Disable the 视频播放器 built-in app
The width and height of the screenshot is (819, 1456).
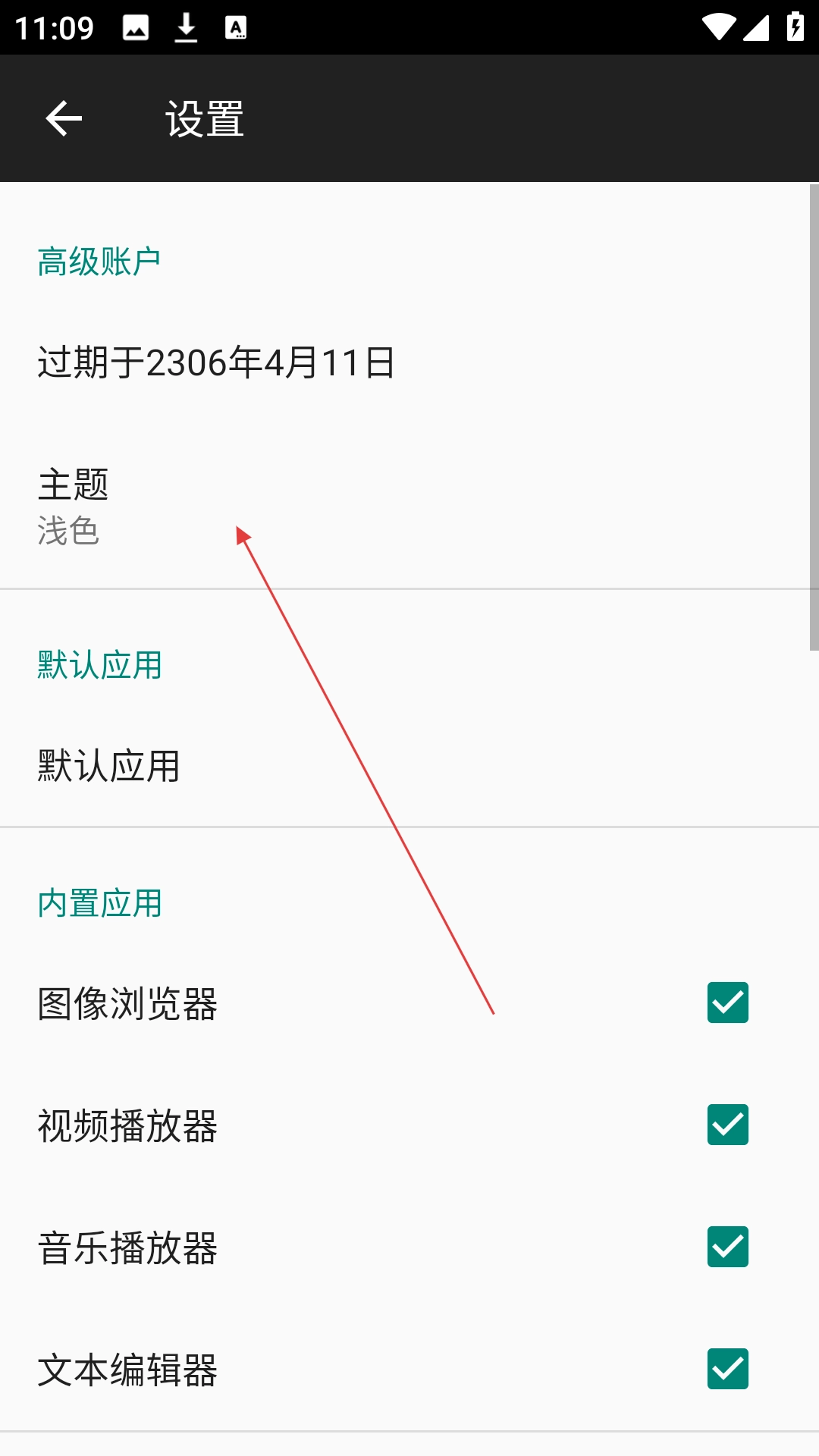pos(727,1125)
